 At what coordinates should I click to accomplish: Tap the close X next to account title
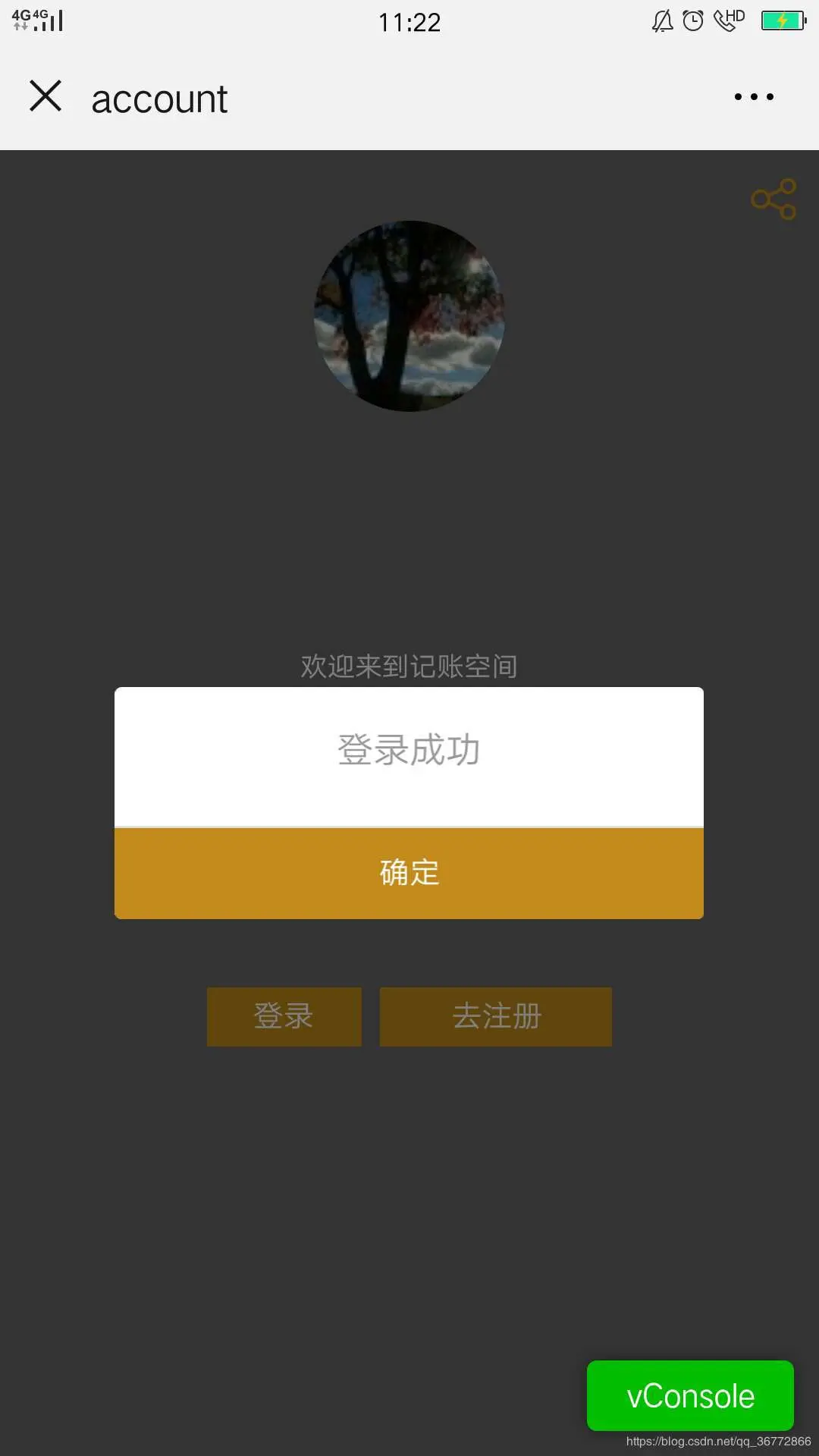(46, 96)
